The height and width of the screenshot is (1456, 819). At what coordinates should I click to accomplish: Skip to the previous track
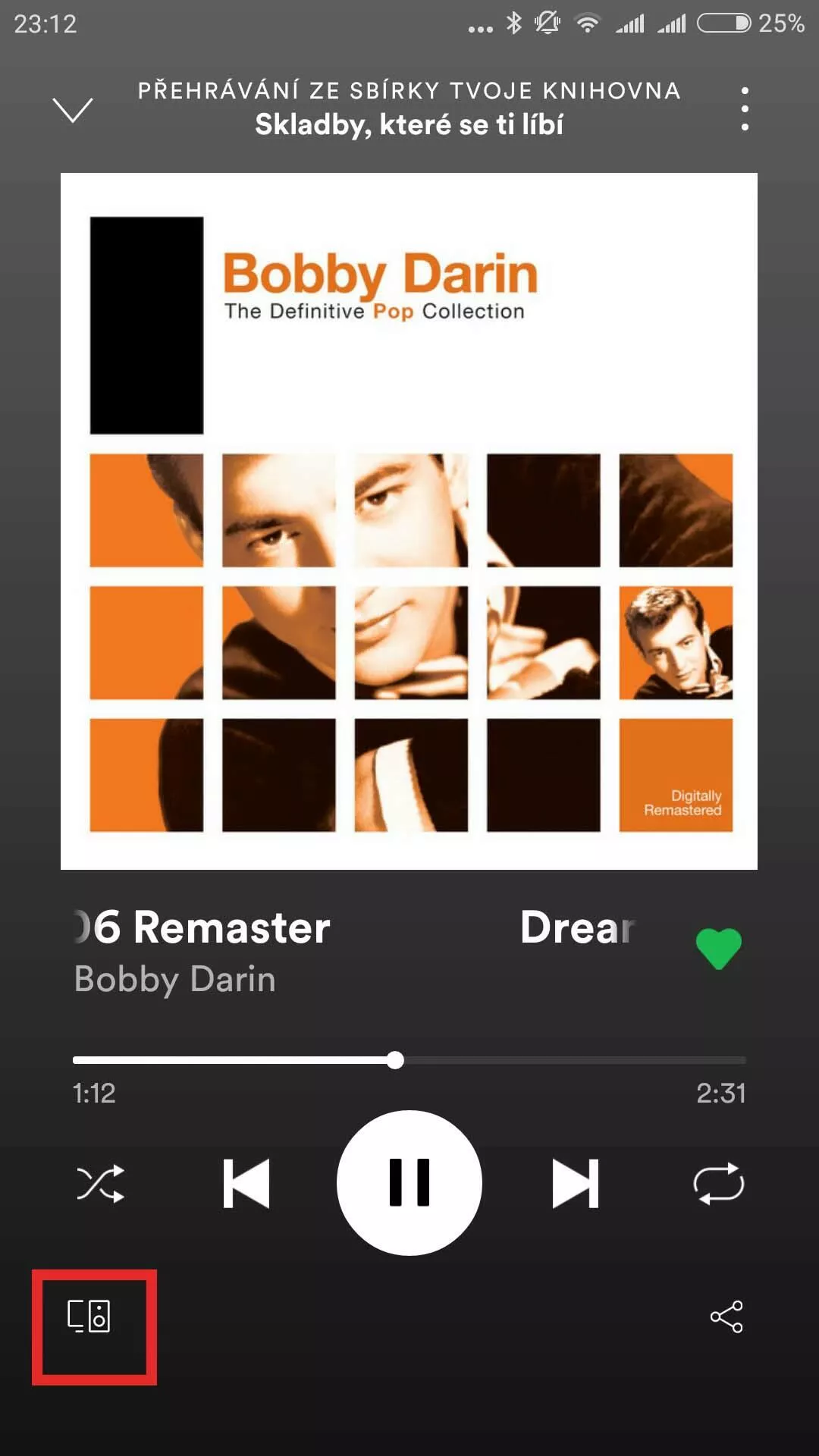tap(246, 1183)
